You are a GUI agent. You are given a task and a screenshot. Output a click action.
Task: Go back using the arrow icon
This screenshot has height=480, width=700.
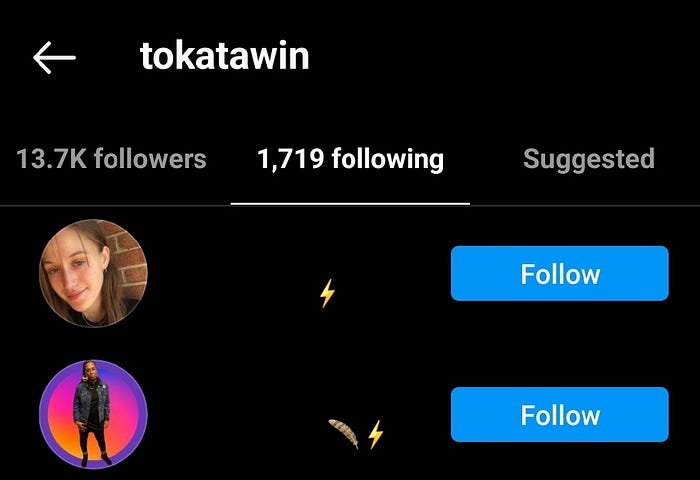coord(54,58)
